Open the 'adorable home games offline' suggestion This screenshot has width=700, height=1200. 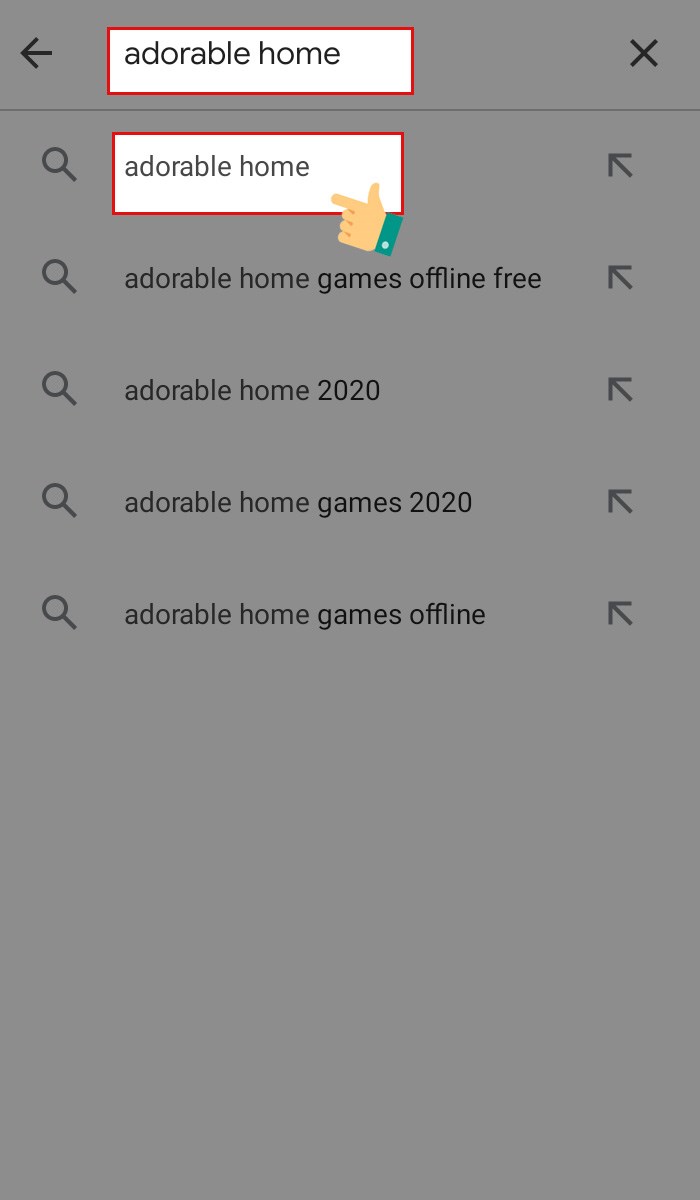[x=304, y=614]
